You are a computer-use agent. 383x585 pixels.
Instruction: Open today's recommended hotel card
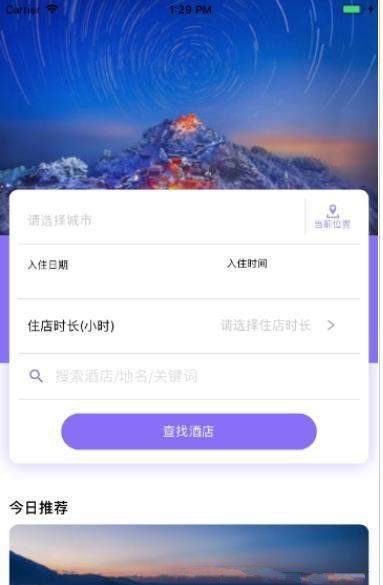189,554
